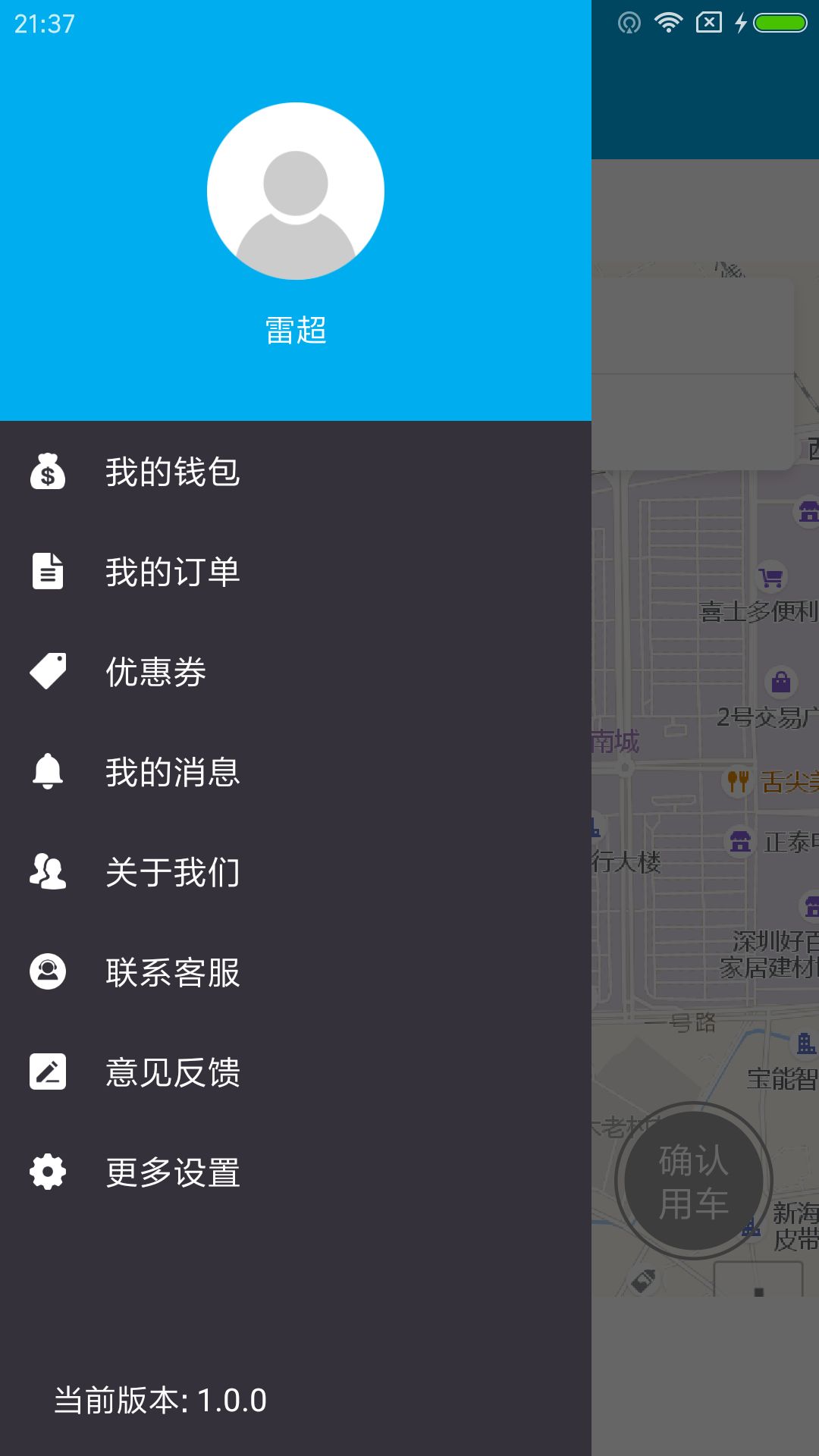Open 关于我们 (About Us)
Viewport: 819px width, 1456px height.
tap(173, 872)
